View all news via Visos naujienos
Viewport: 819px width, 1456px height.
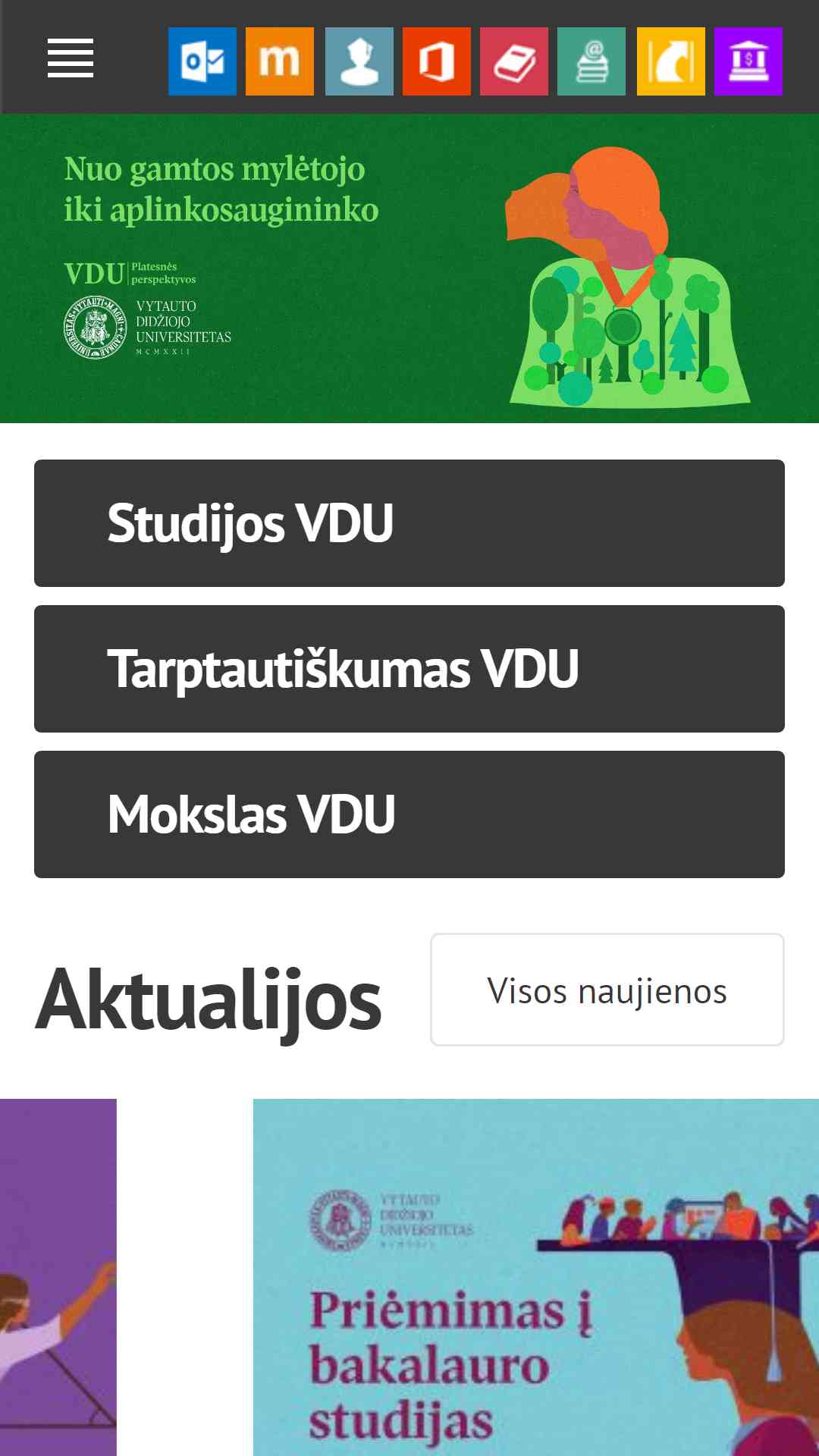607,990
